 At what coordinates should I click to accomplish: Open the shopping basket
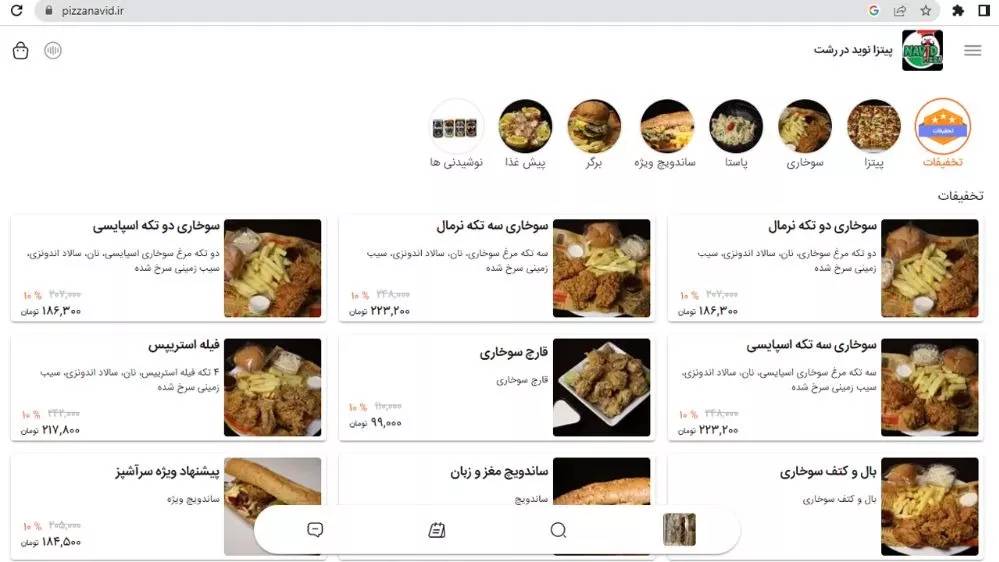click(21, 51)
